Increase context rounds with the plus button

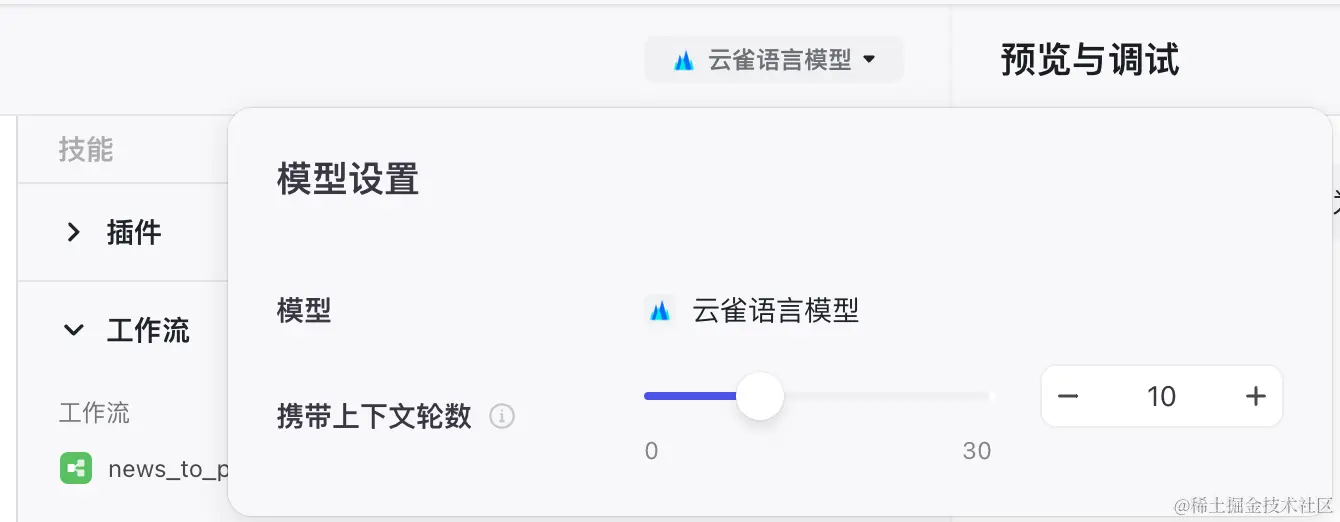coord(1255,396)
